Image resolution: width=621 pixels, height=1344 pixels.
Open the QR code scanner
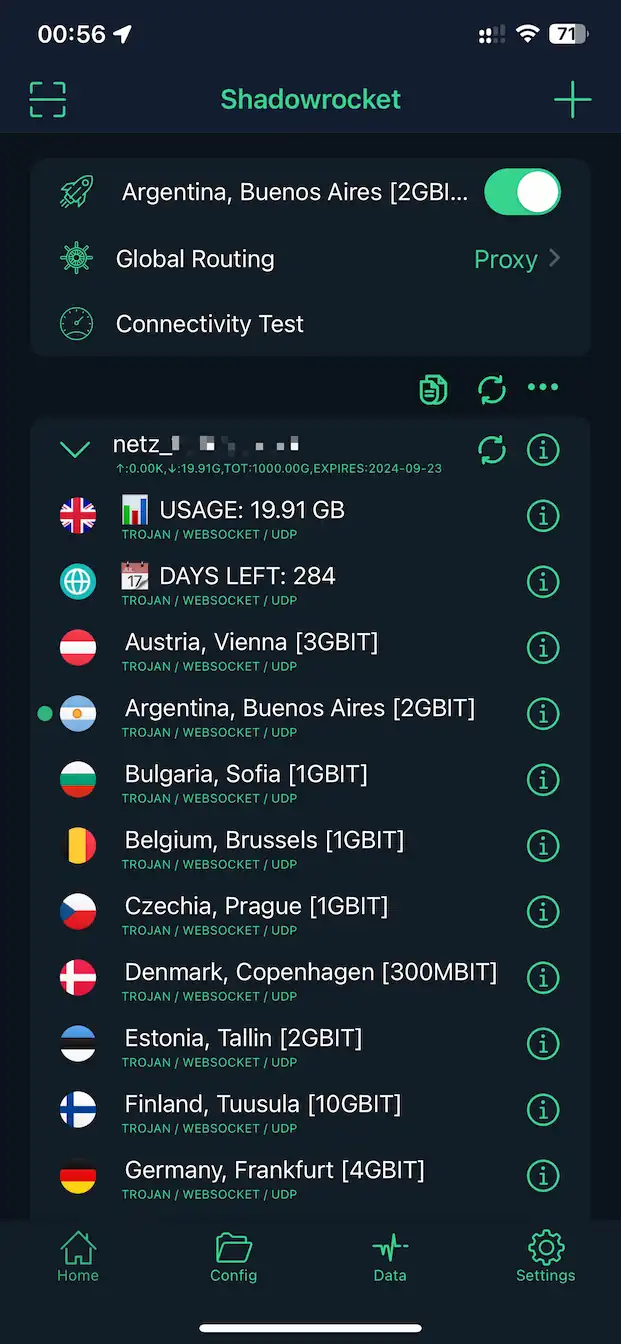[47, 100]
